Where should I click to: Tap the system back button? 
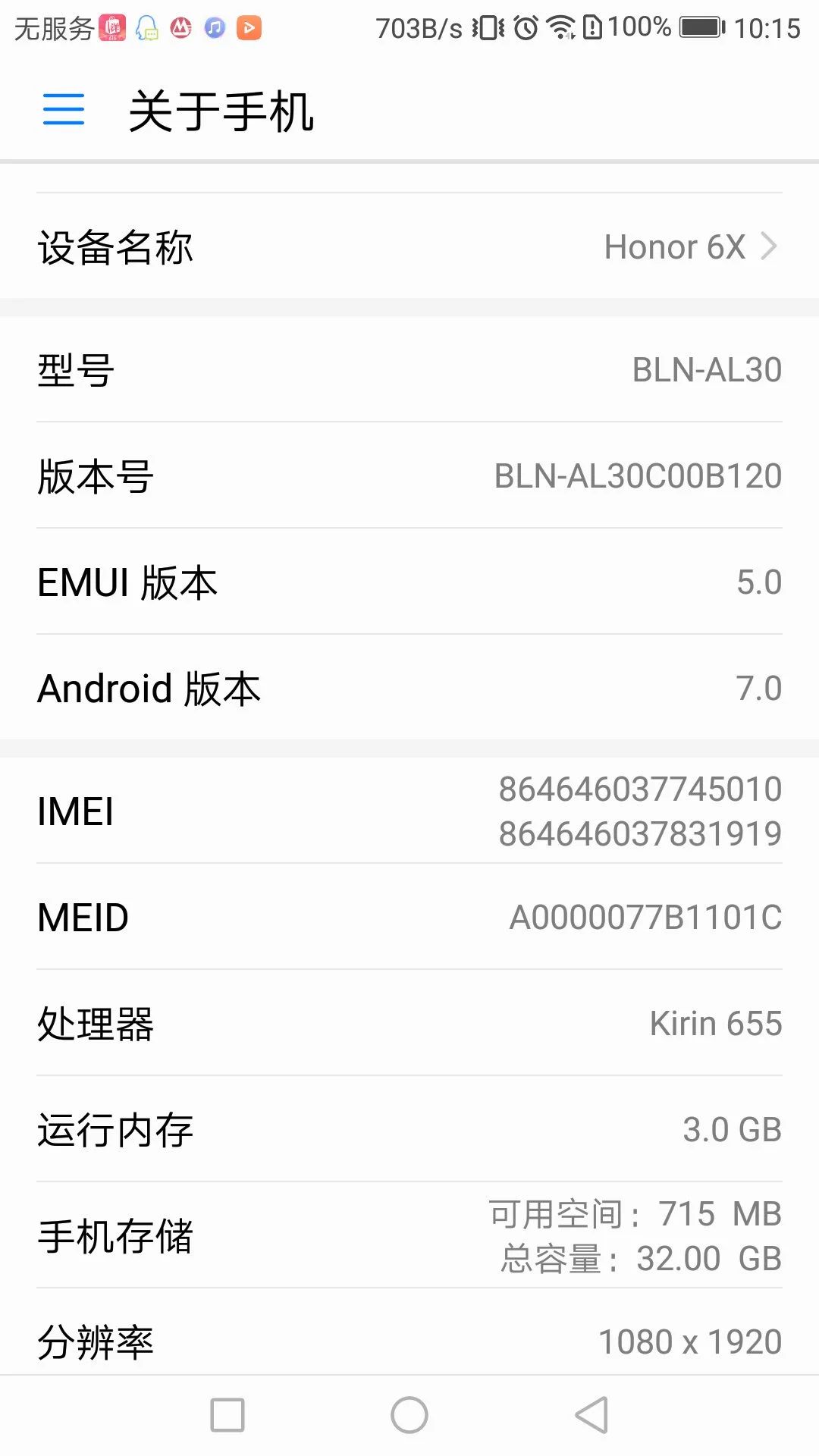(592, 1415)
